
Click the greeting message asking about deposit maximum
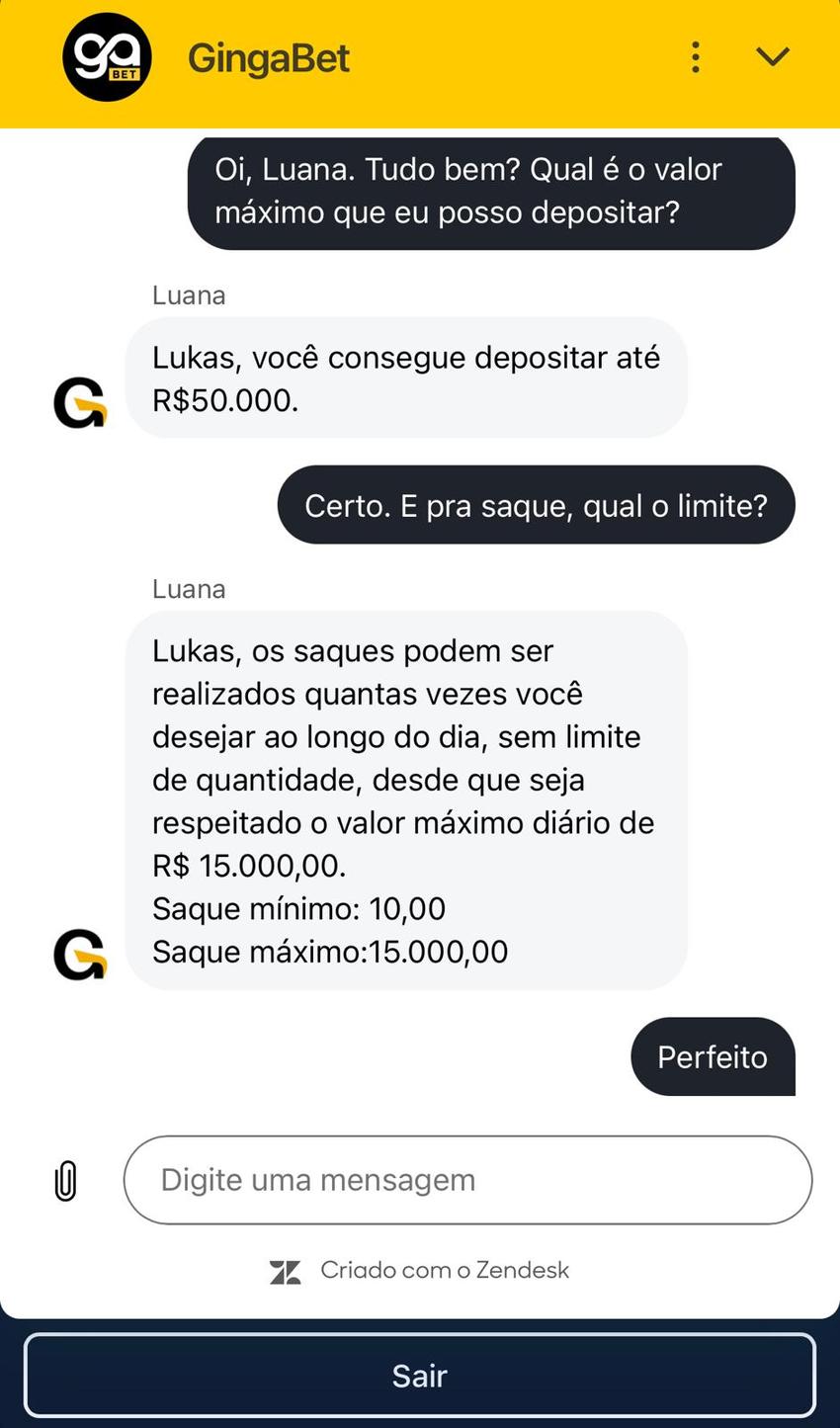(491, 192)
